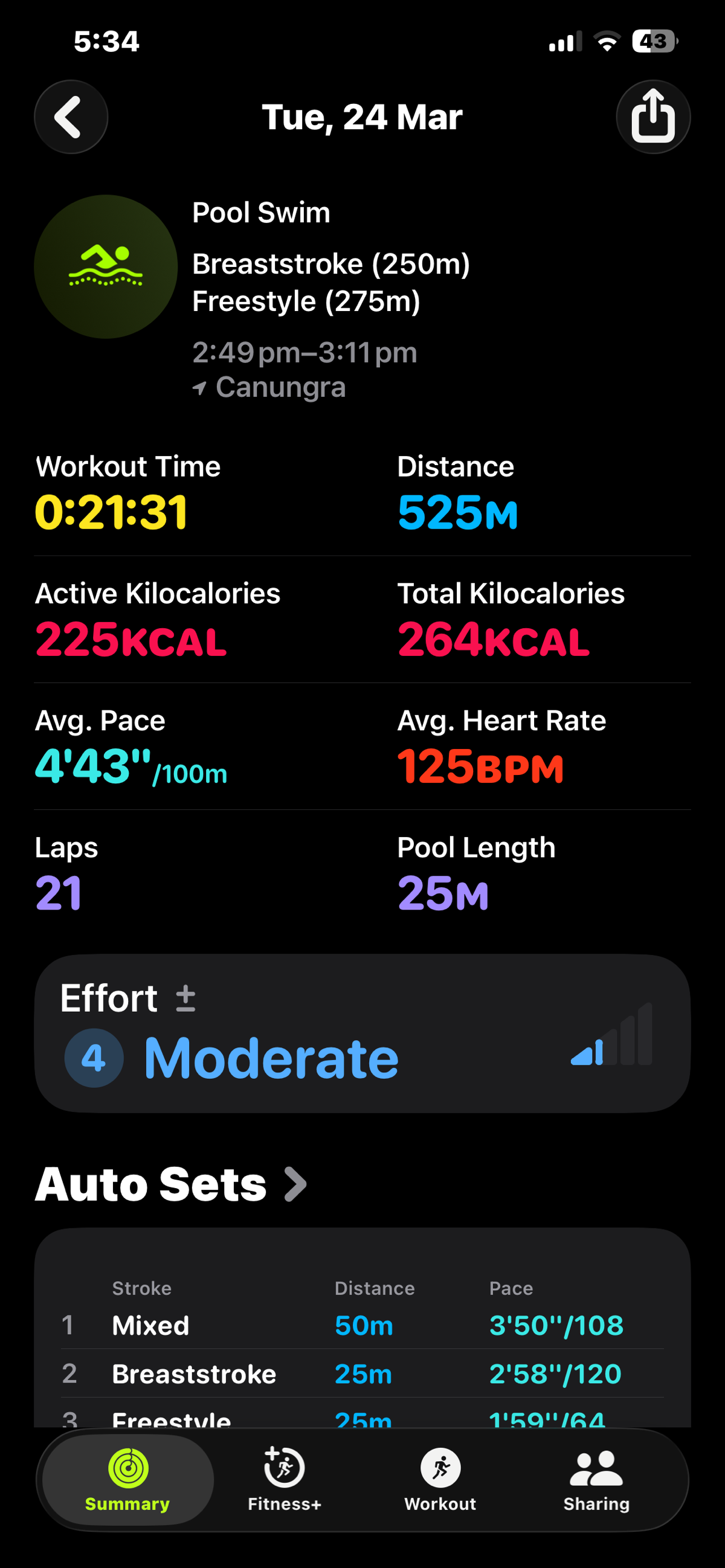Open the Effort rating card

pyautogui.click(x=362, y=1033)
